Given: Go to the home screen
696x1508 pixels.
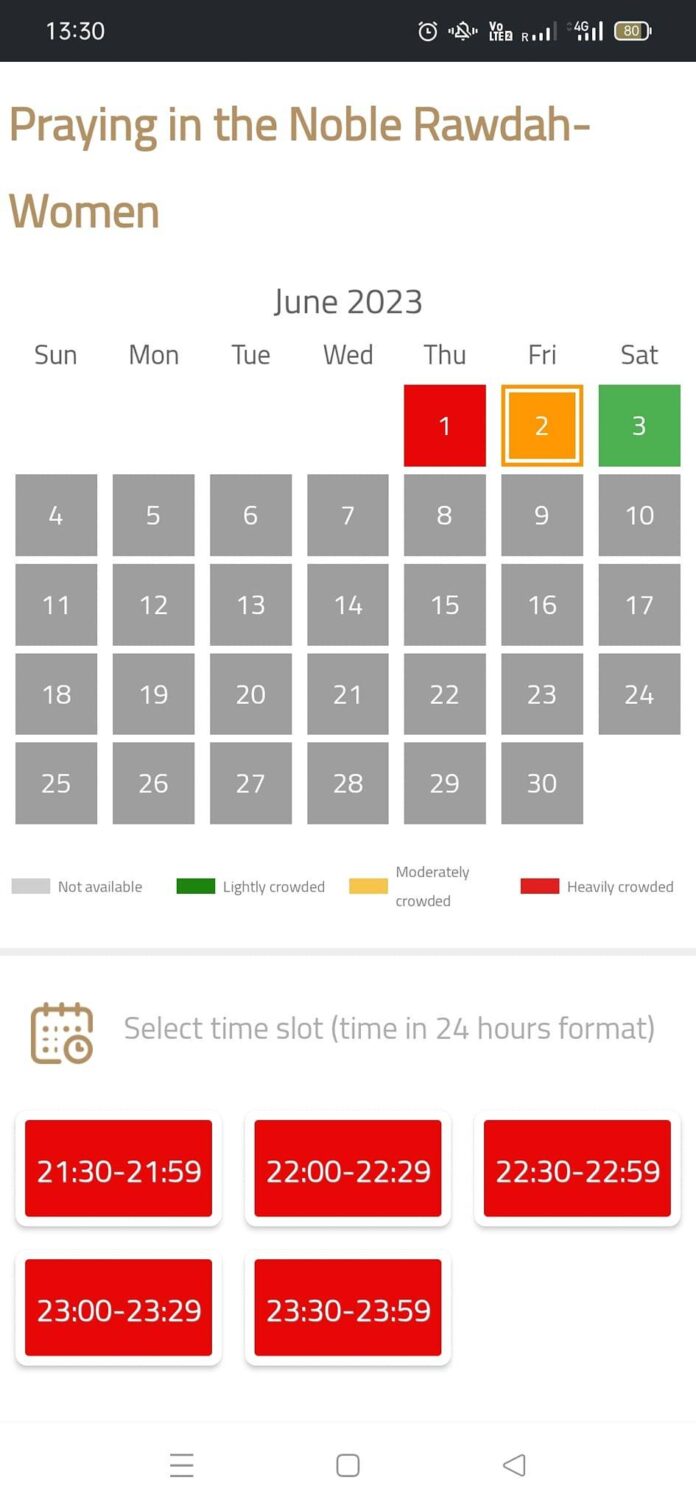Looking at the screenshot, I should [x=348, y=1465].
